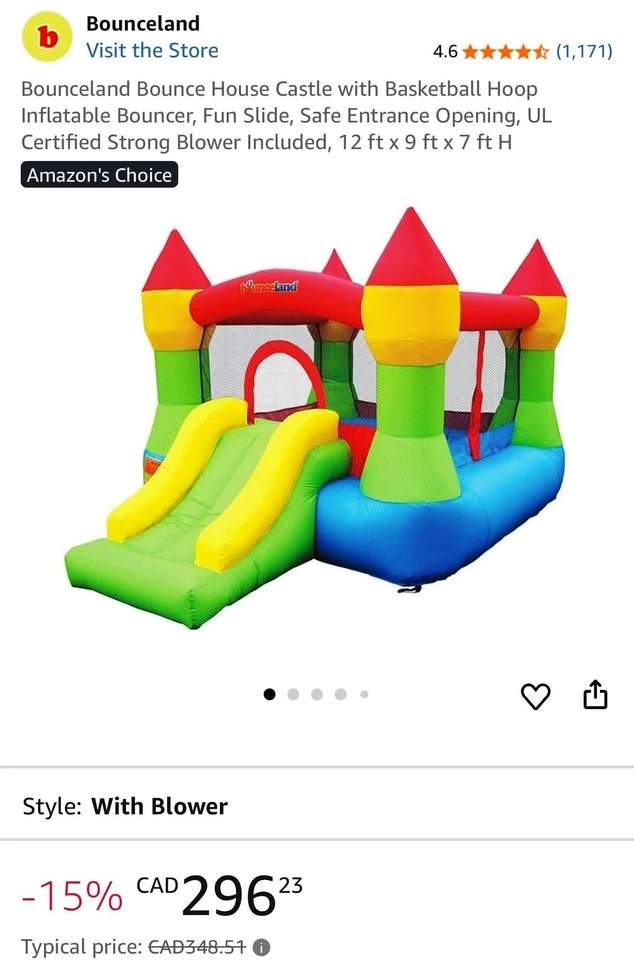Add bounce house to wish list
634x960 pixels.
pos(535,696)
